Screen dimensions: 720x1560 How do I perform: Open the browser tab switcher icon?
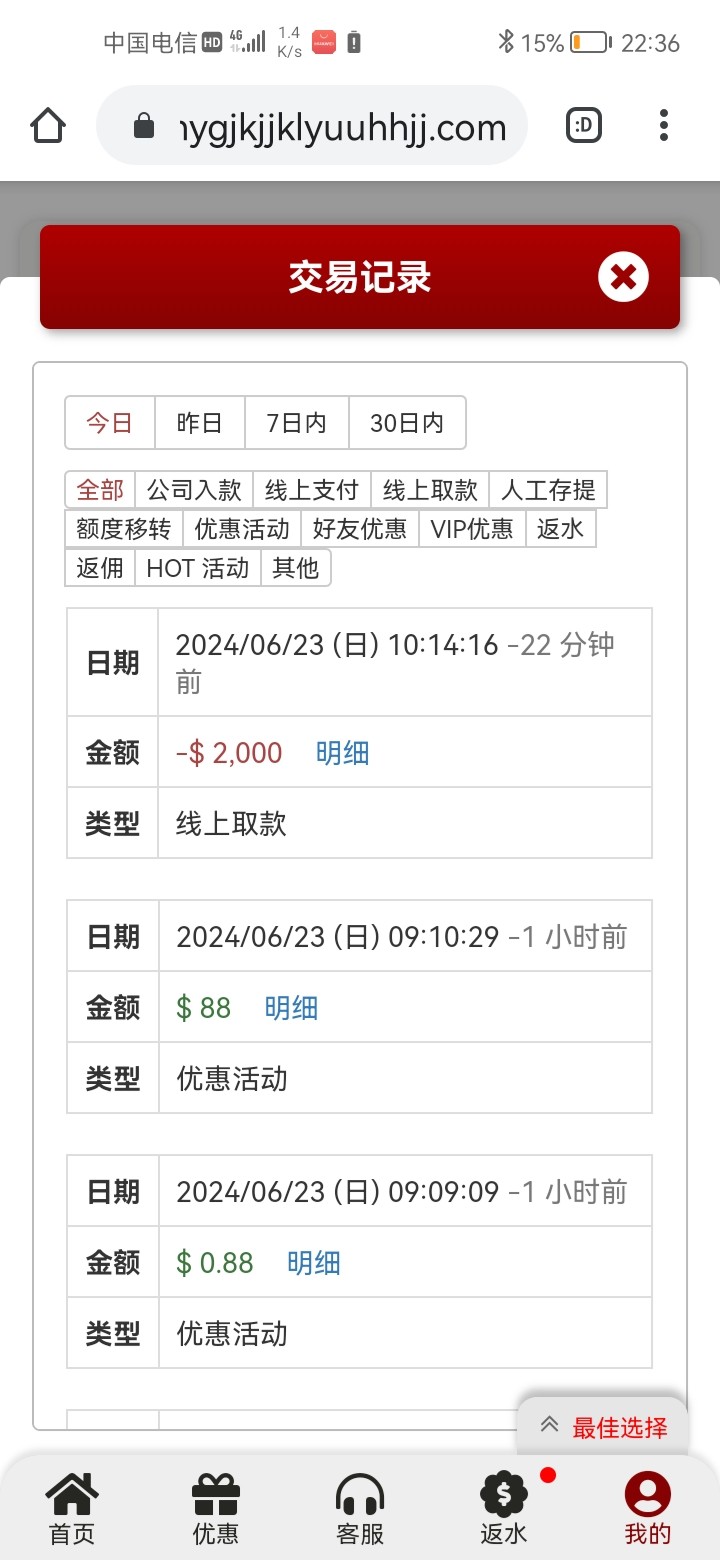tap(583, 125)
